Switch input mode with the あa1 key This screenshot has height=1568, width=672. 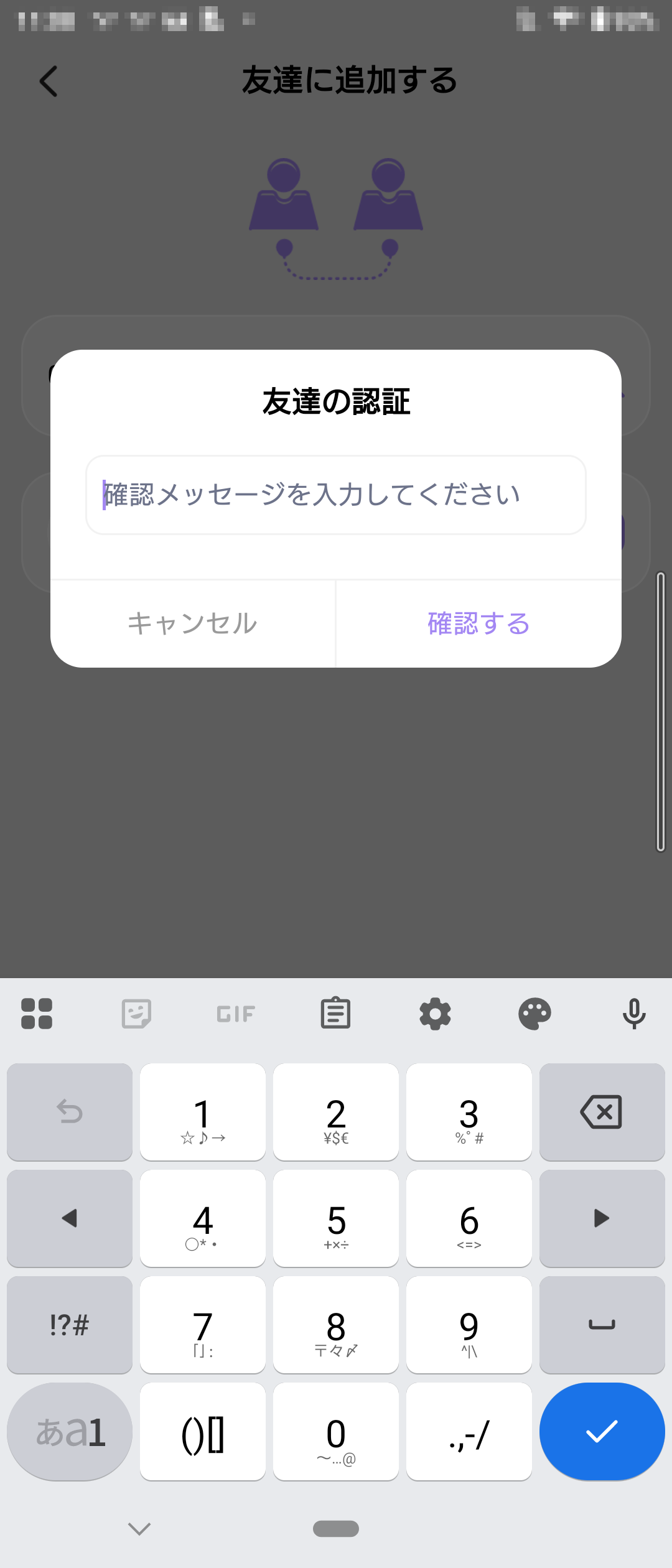point(70,1431)
